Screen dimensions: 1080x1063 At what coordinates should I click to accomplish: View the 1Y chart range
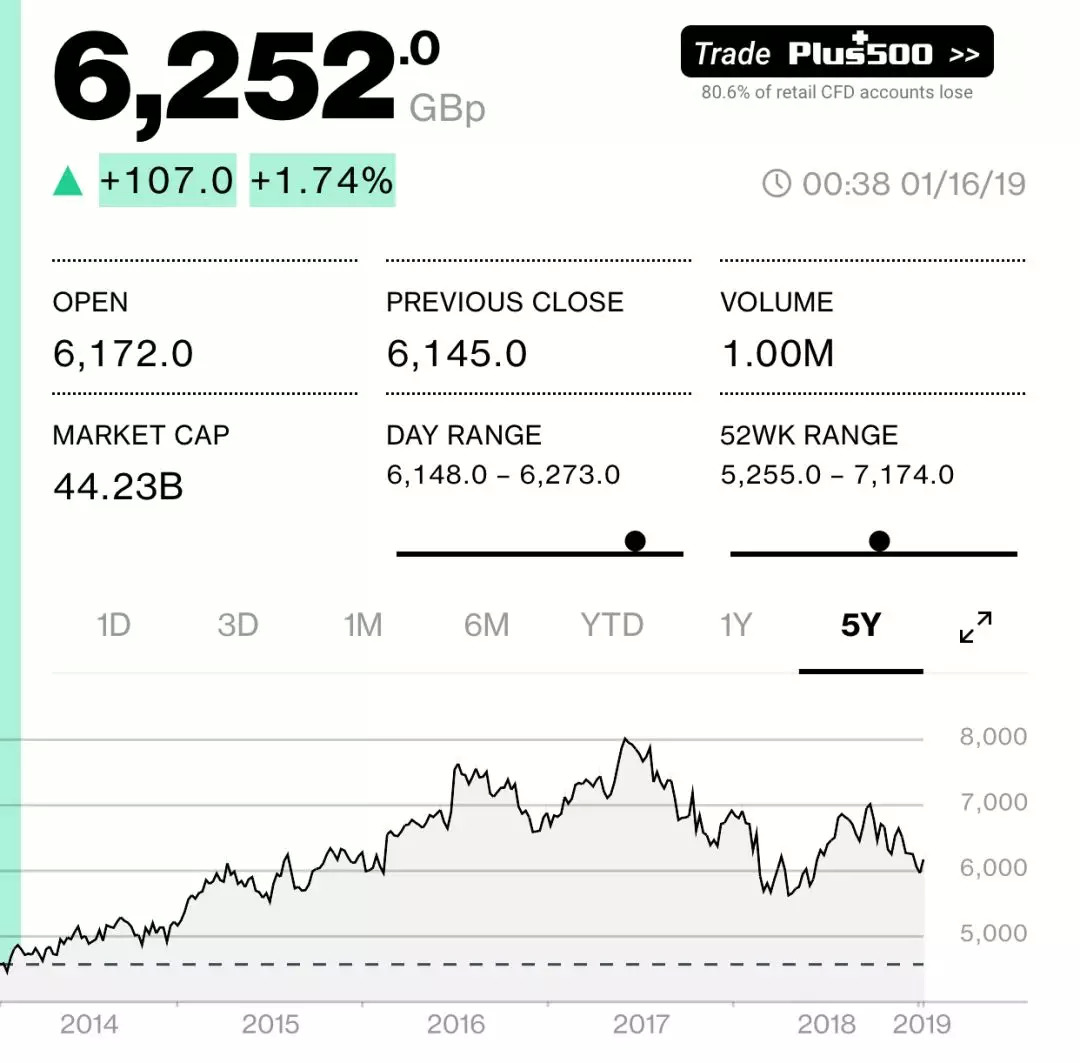735,625
